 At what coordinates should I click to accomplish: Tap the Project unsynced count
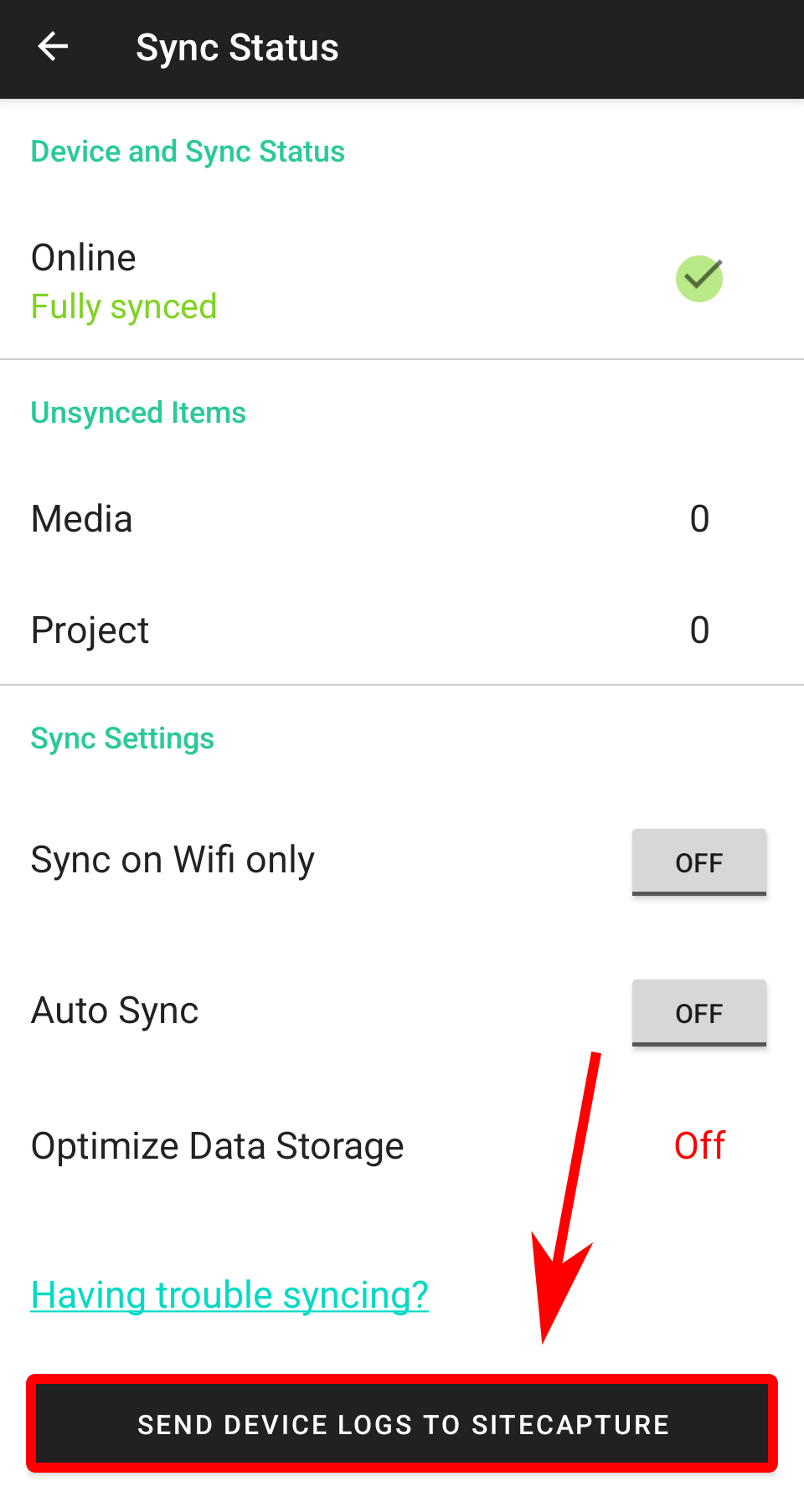coord(700,630)
